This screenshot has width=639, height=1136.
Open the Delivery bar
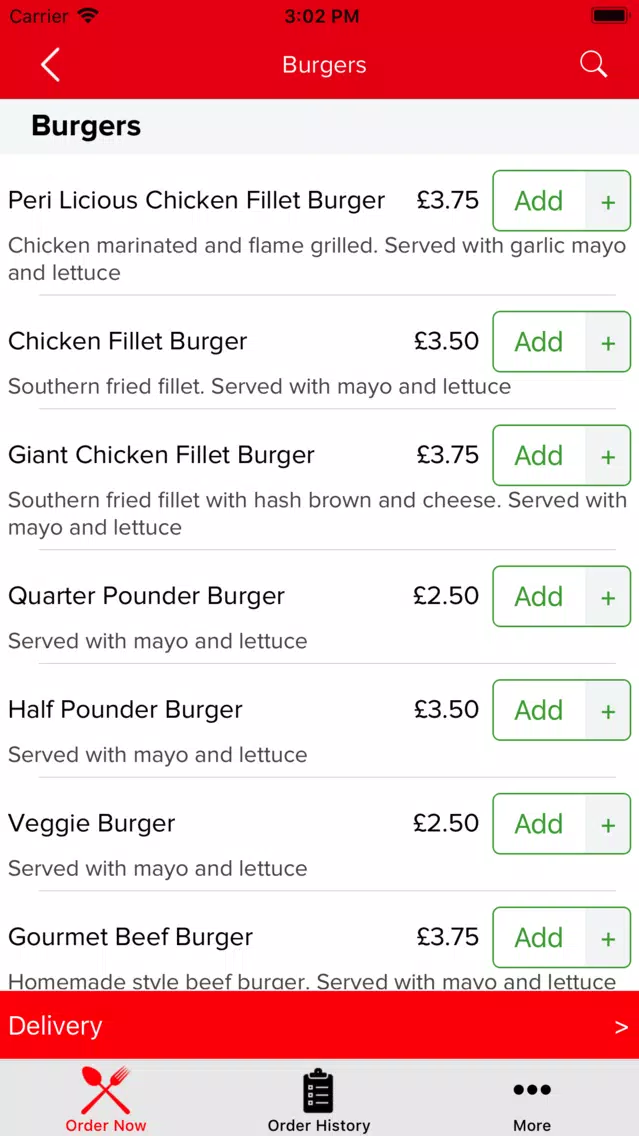pyautogui.click(x=320, y=1025)
